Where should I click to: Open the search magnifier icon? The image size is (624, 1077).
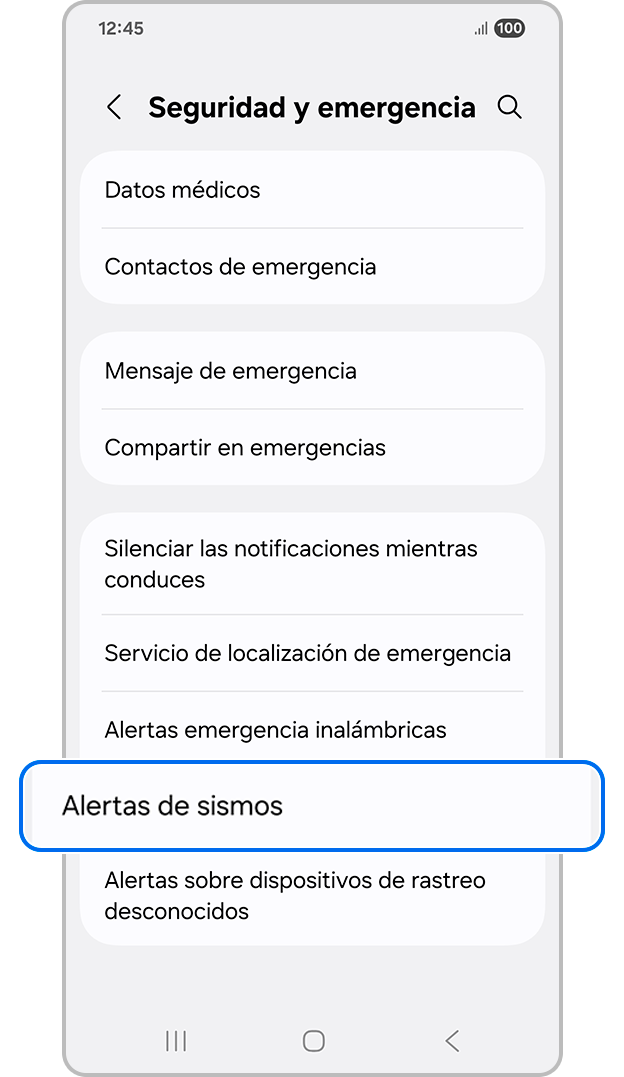pyautogui.click(x=510, y=108)
